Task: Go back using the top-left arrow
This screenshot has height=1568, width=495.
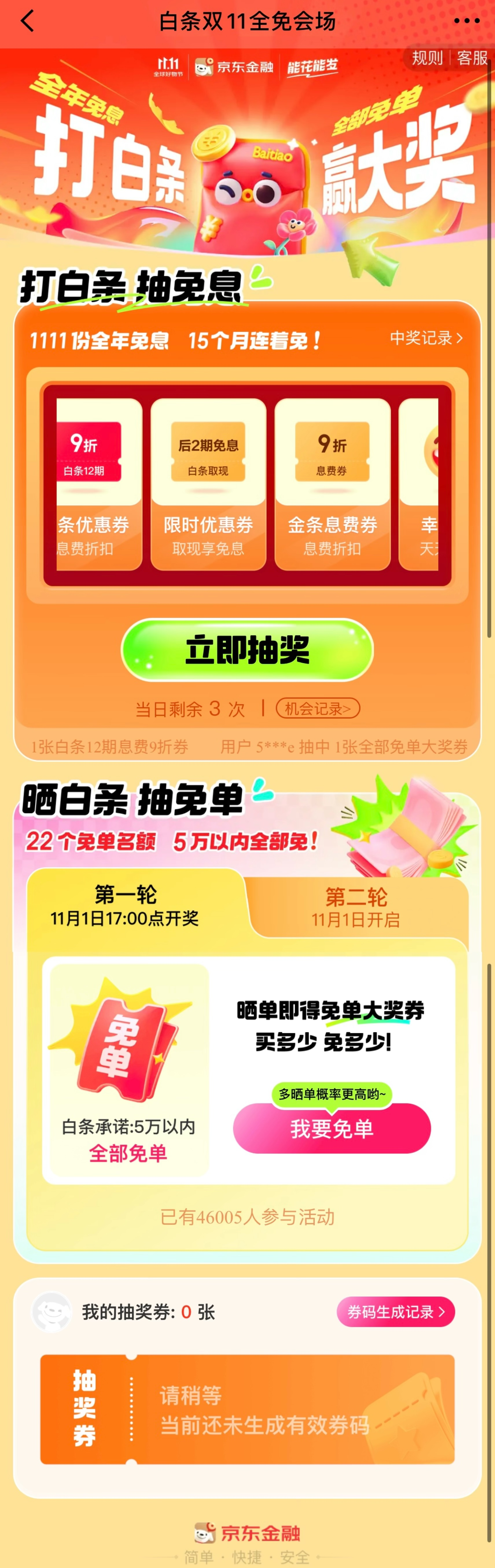Action: tap(27, 21)
